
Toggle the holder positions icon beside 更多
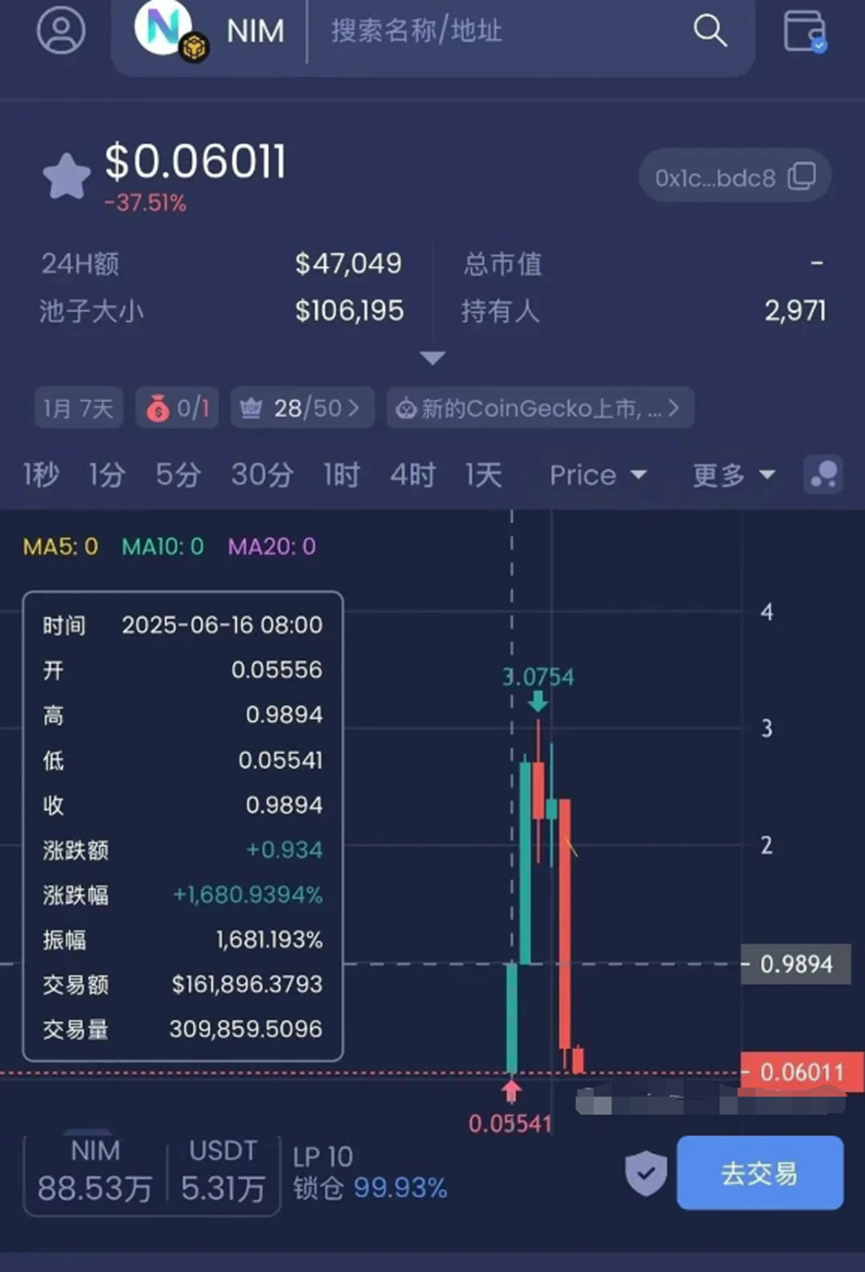pyautogui.click(x=823, y=475)
